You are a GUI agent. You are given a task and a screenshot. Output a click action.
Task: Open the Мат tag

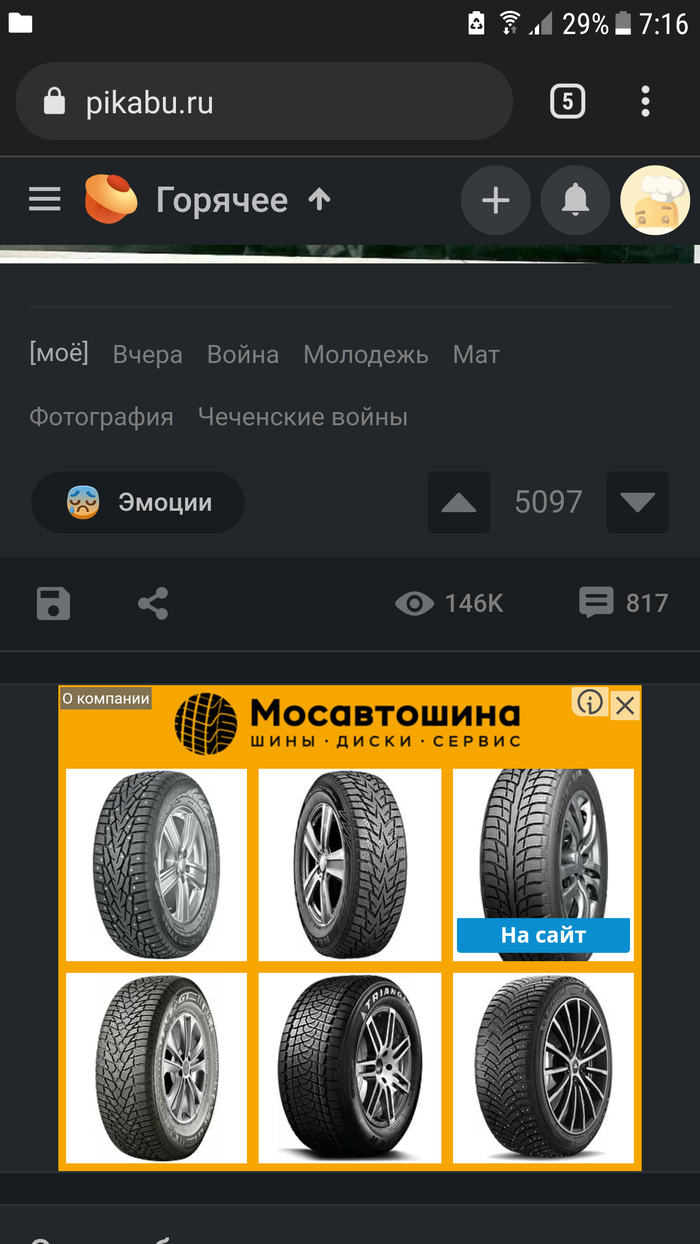click(x=476, y=354)
